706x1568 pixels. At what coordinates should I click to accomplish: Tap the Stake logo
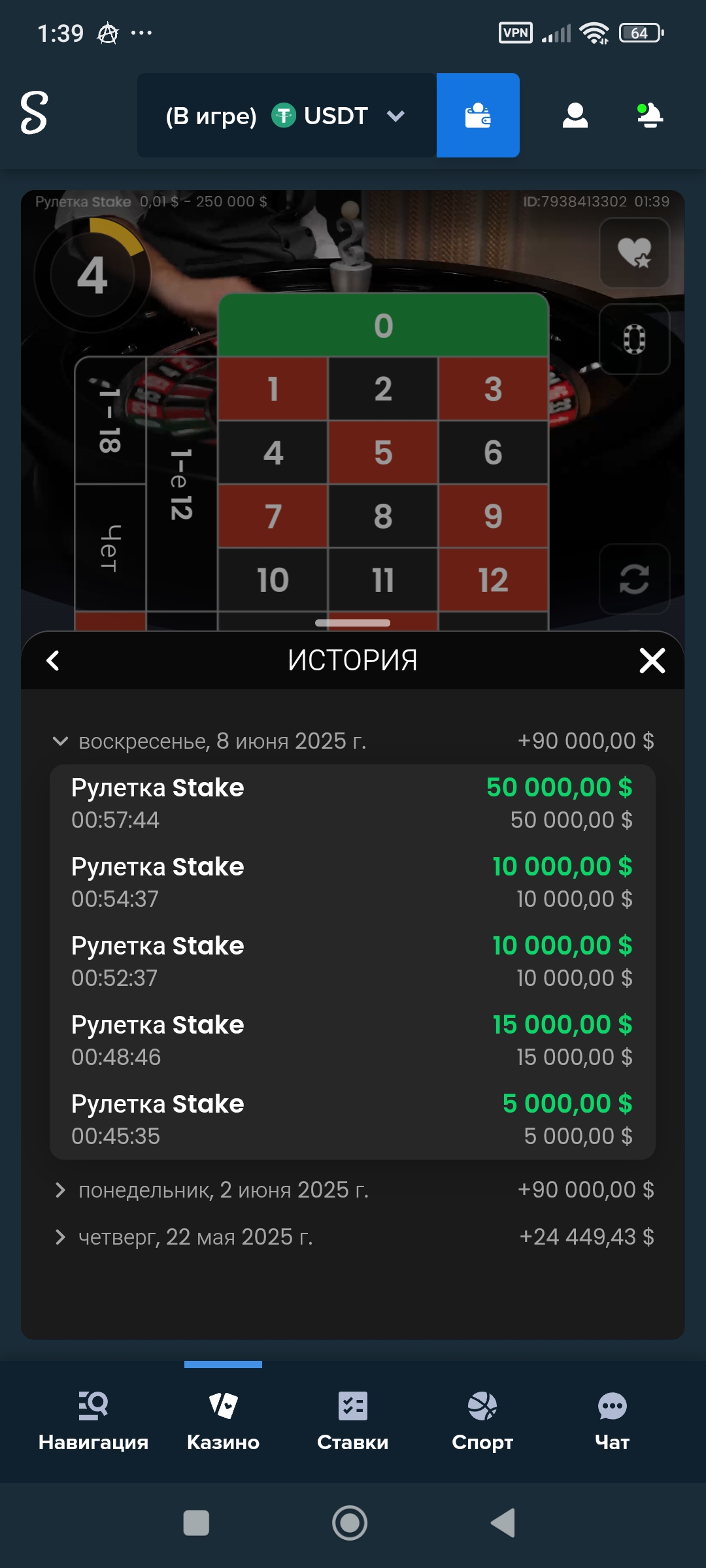click(x=34, y=113)
